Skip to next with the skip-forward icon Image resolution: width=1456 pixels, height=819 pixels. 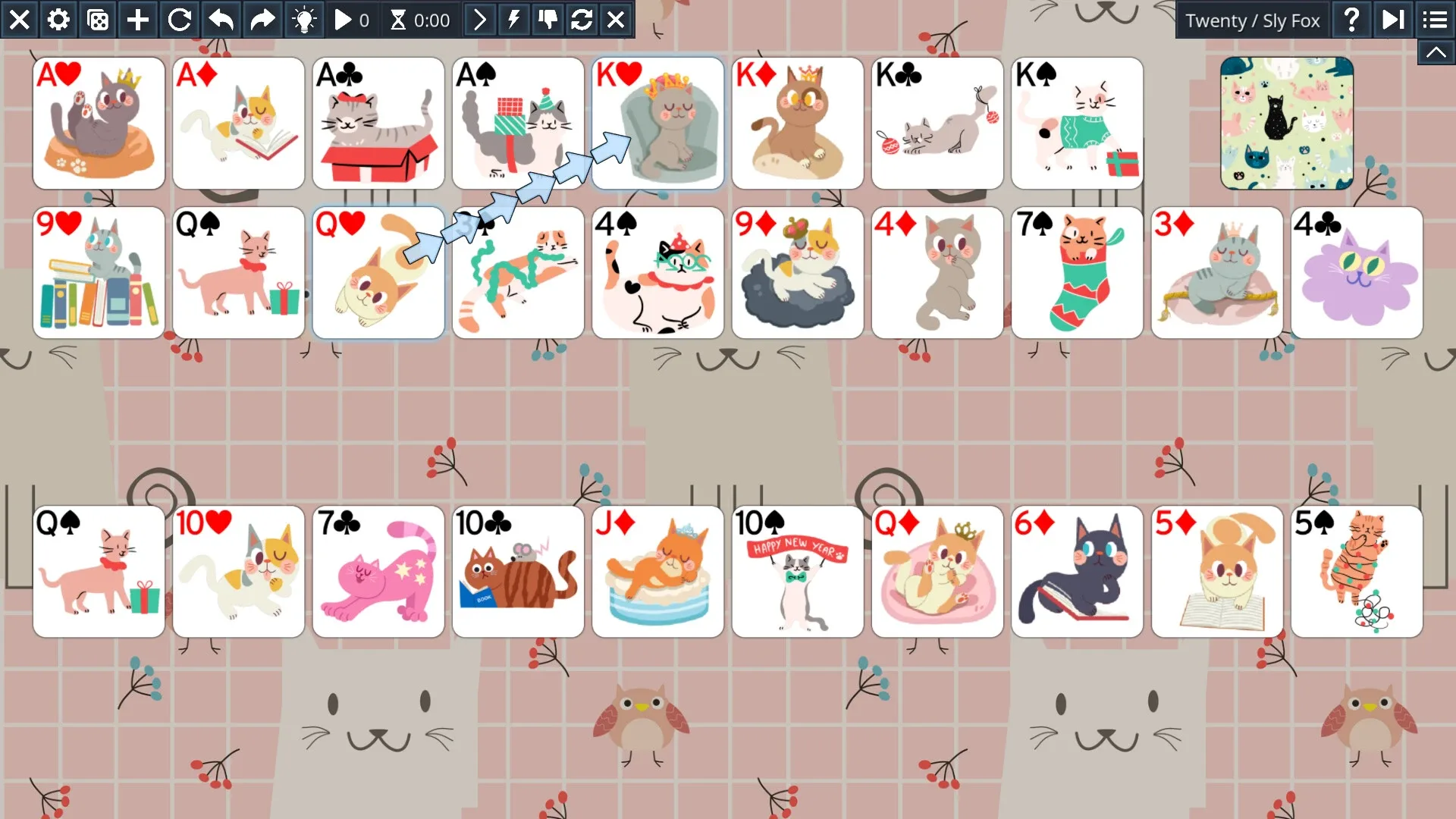pos(1393,20)
